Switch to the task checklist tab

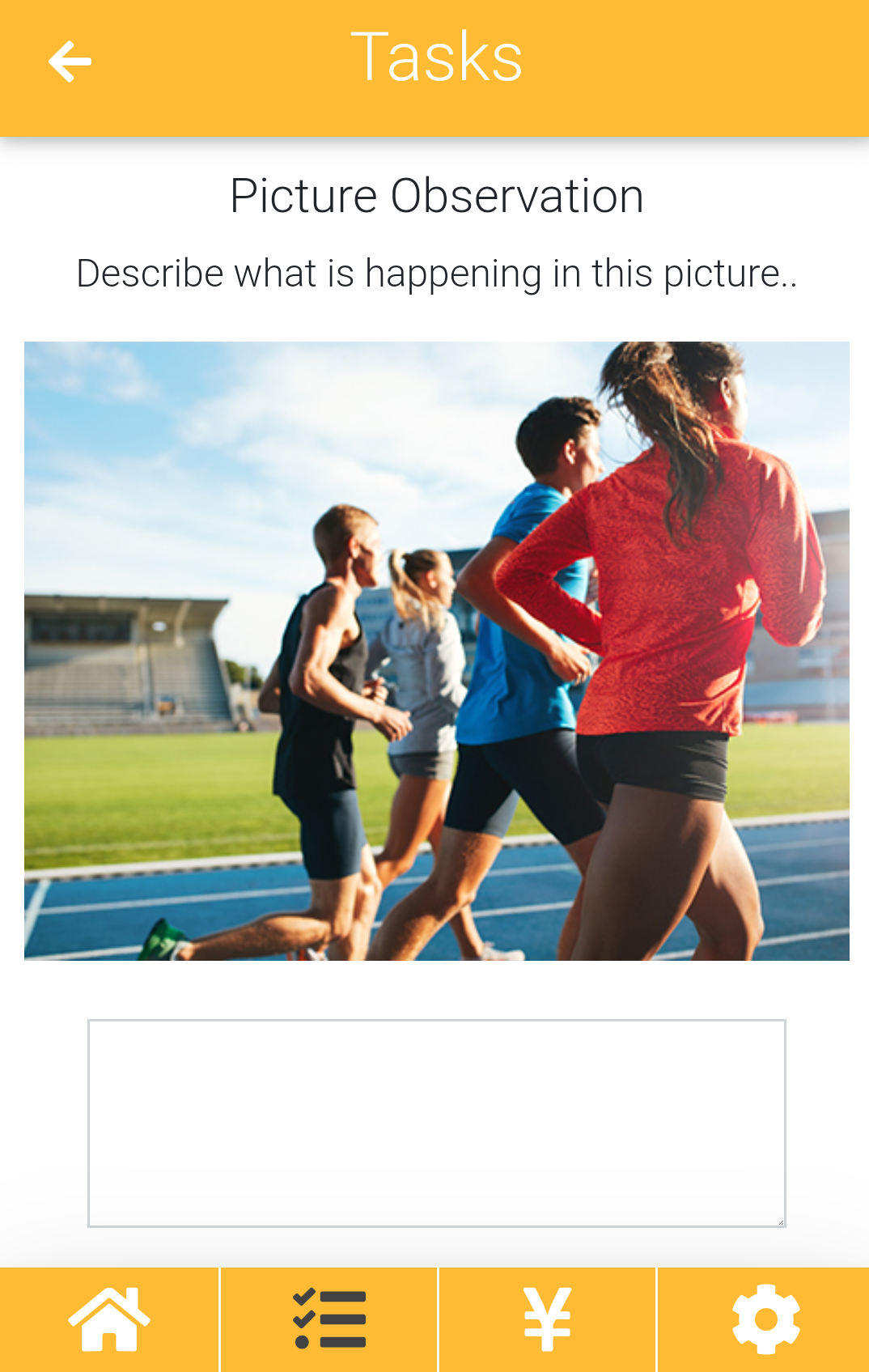[x=329, y=1319]
